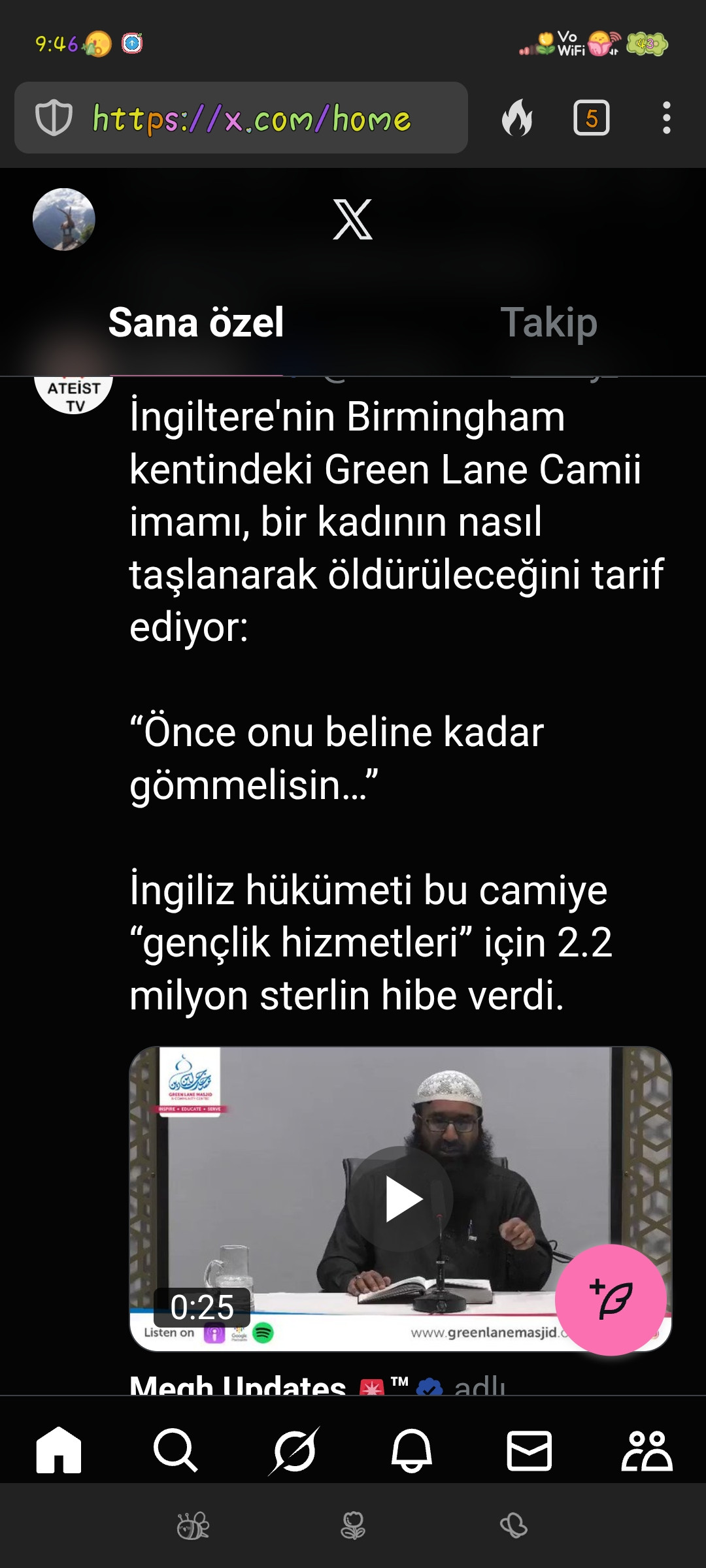This screenshot has width=706, height=1568.
Task: Open the browser tab switcher showing 5
Action: 591,118
